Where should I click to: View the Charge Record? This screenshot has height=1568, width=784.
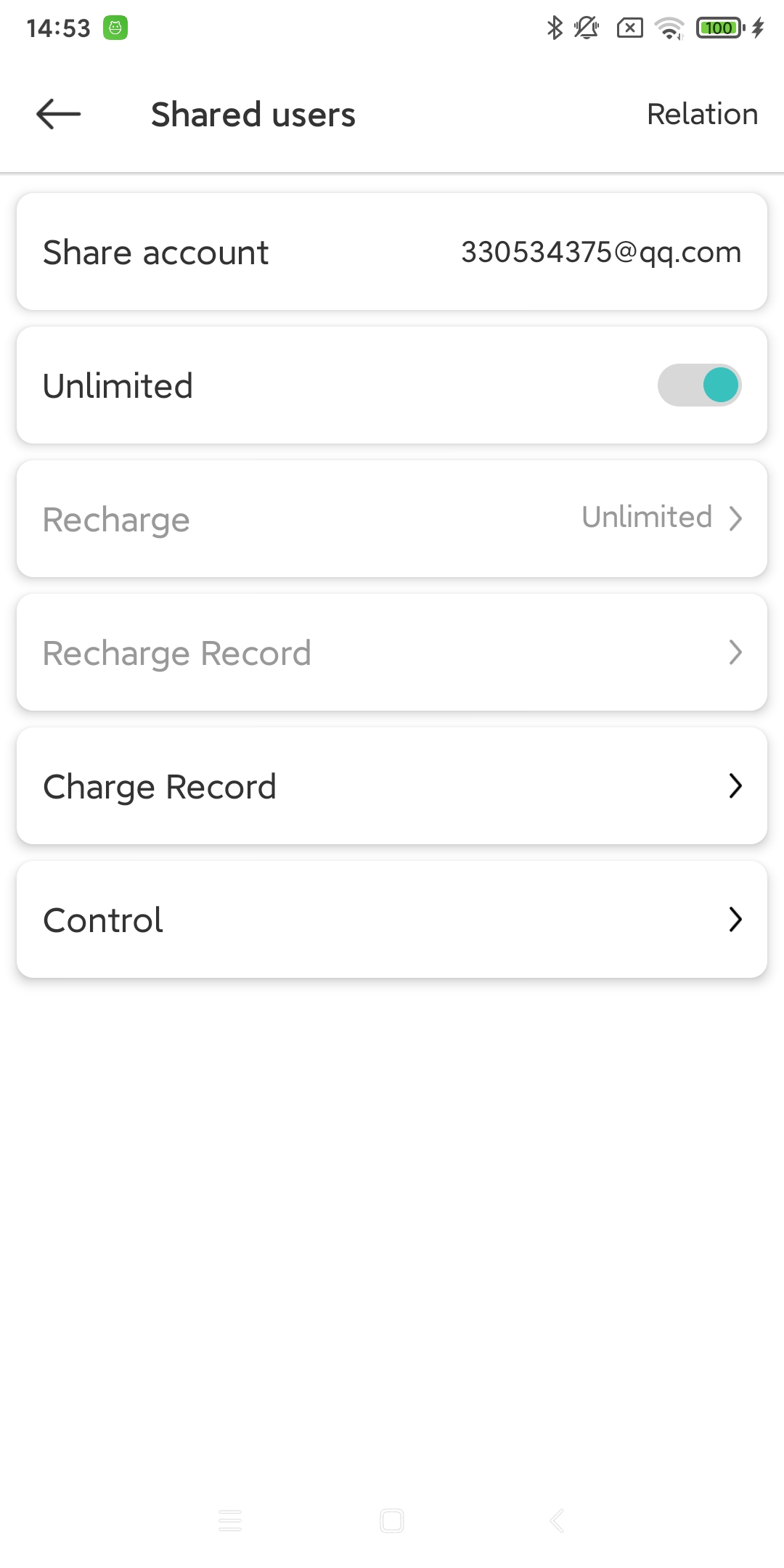(x=392, y=786)
